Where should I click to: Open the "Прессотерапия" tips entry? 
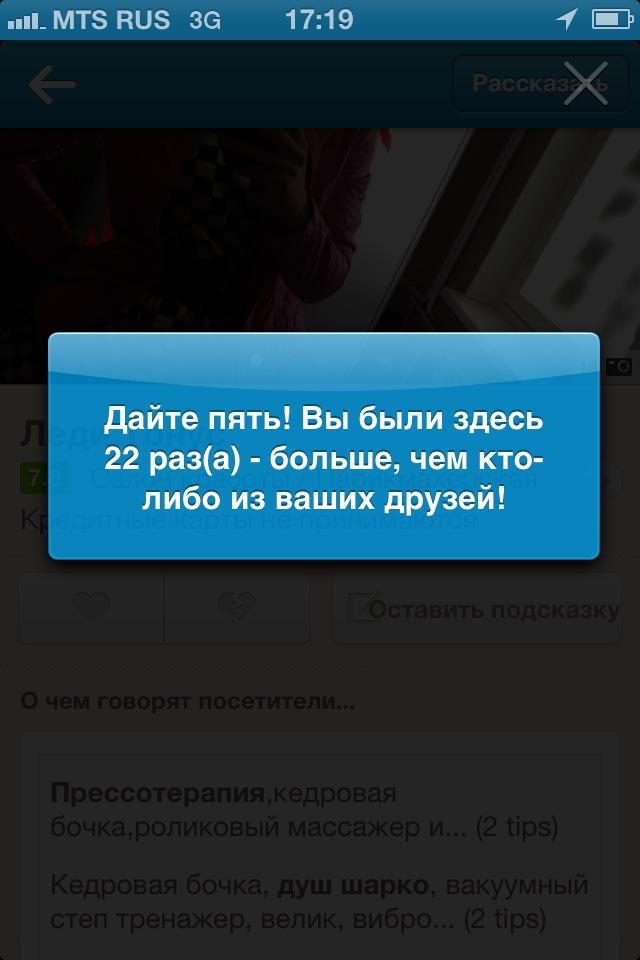click(304, 810)
